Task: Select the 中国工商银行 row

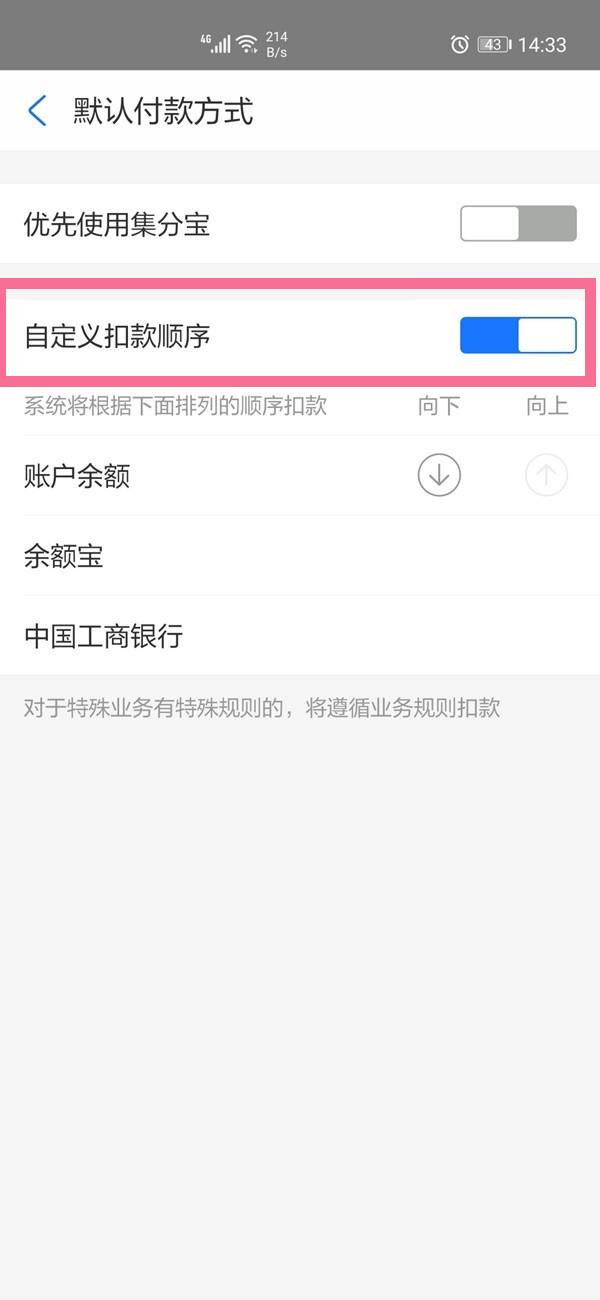Action: 300,636
